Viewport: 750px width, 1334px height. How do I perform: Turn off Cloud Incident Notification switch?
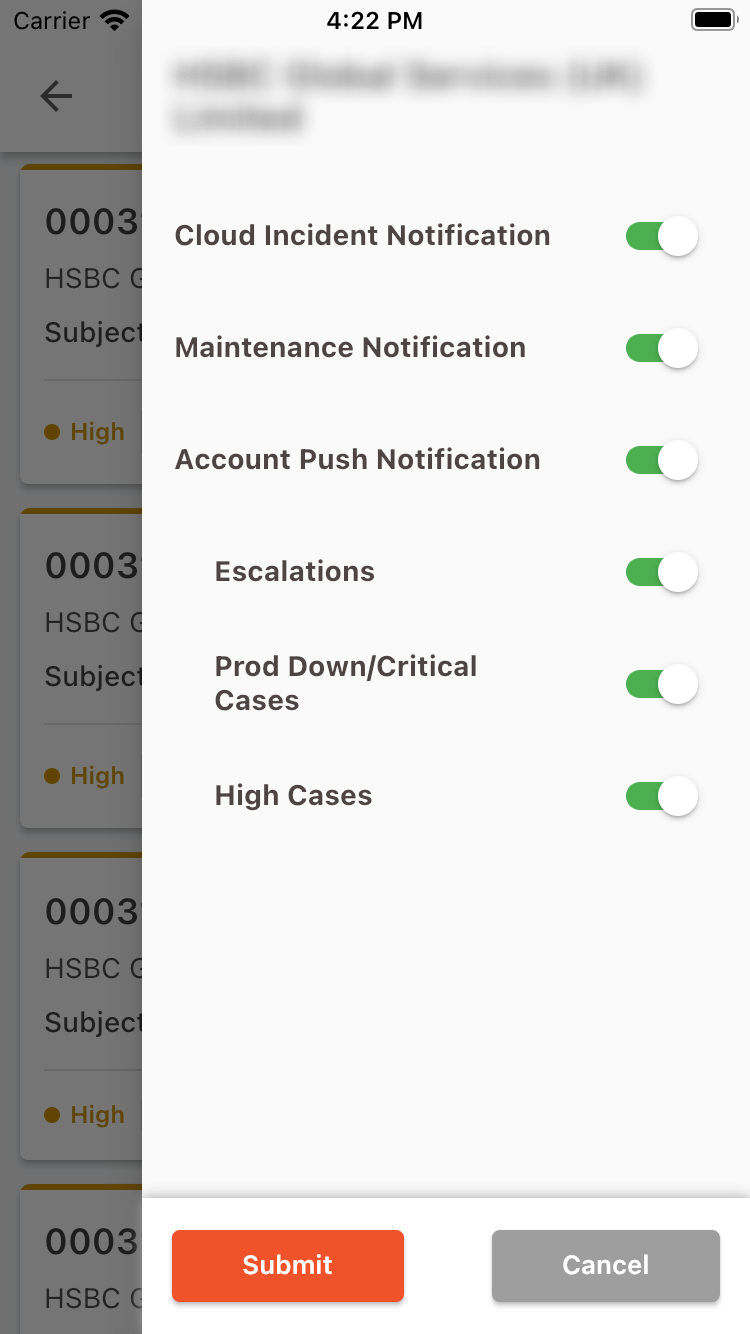(x=661, y=237)
